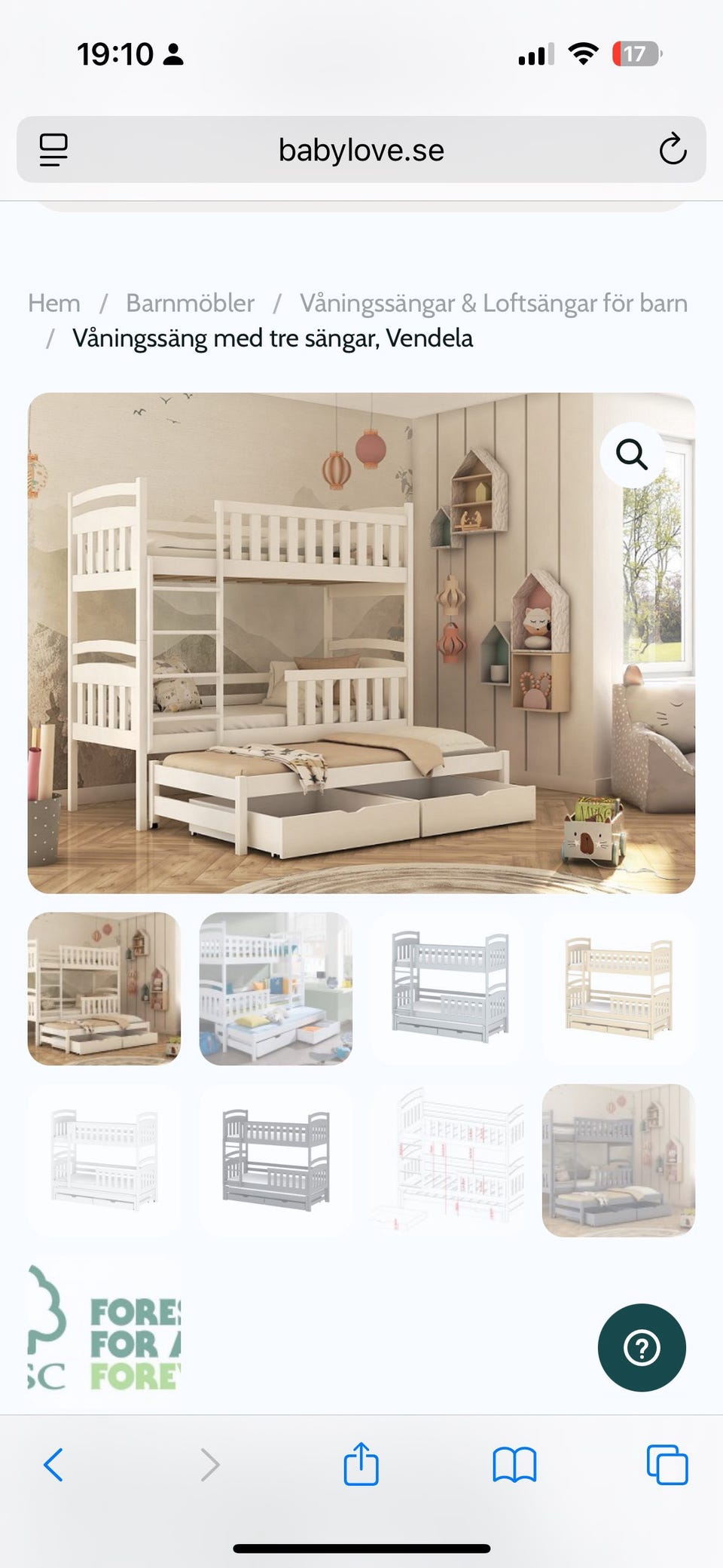The image size is (723, 1568).
Task: View the light grey bunk bed thumbnail
Action: (x=447, y=989)
